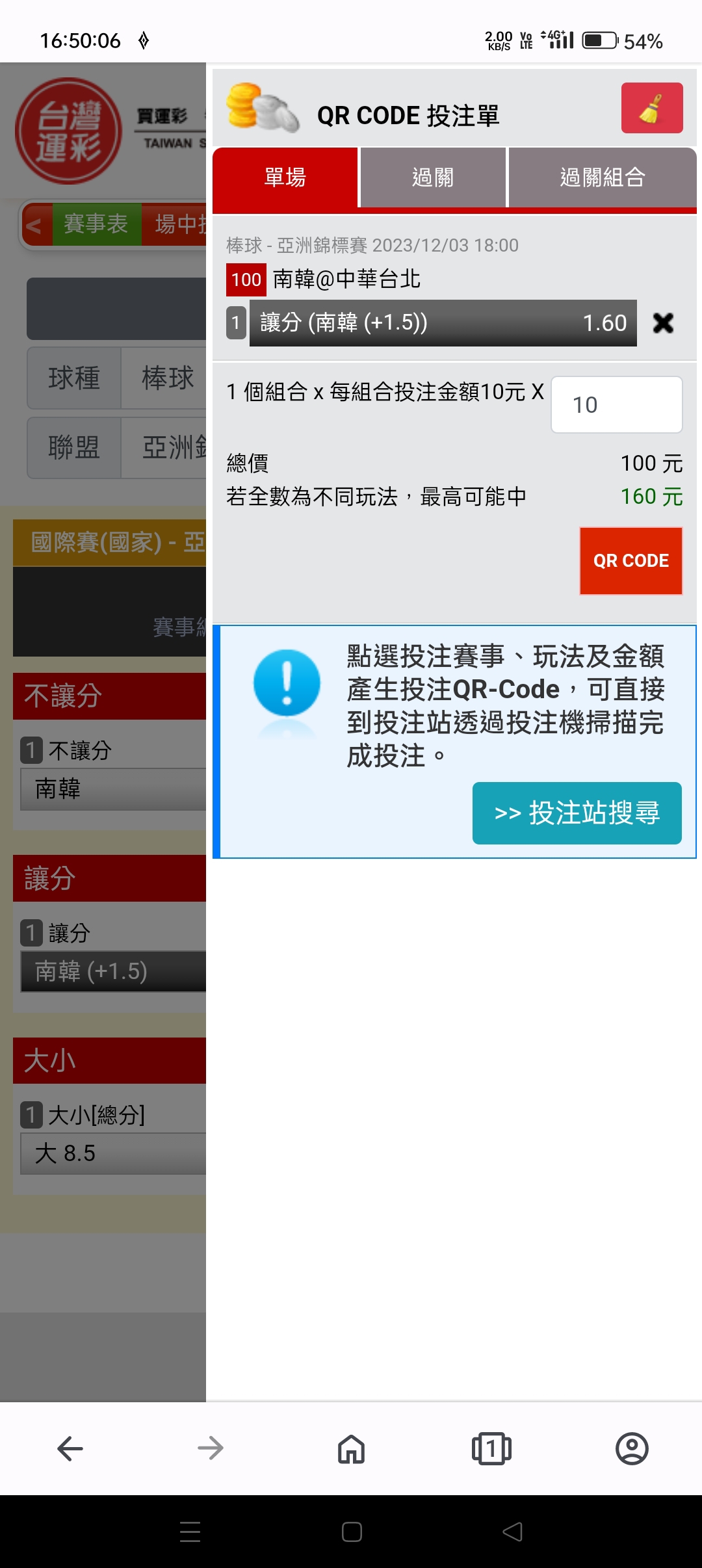This screenshot has height=1568, width=702.
Task: Generate the red QR CODE for the bet
Action: (x=630, y=560)
